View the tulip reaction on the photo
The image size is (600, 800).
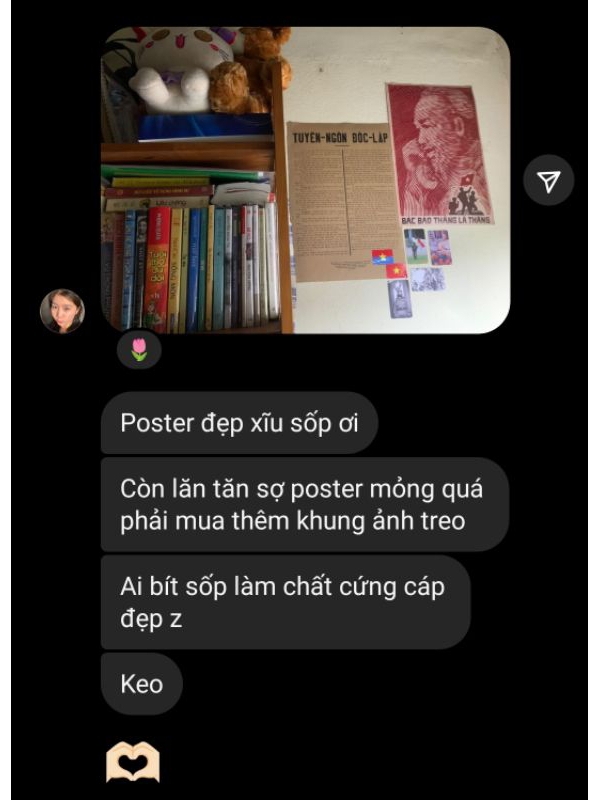(x=139, y=350)
